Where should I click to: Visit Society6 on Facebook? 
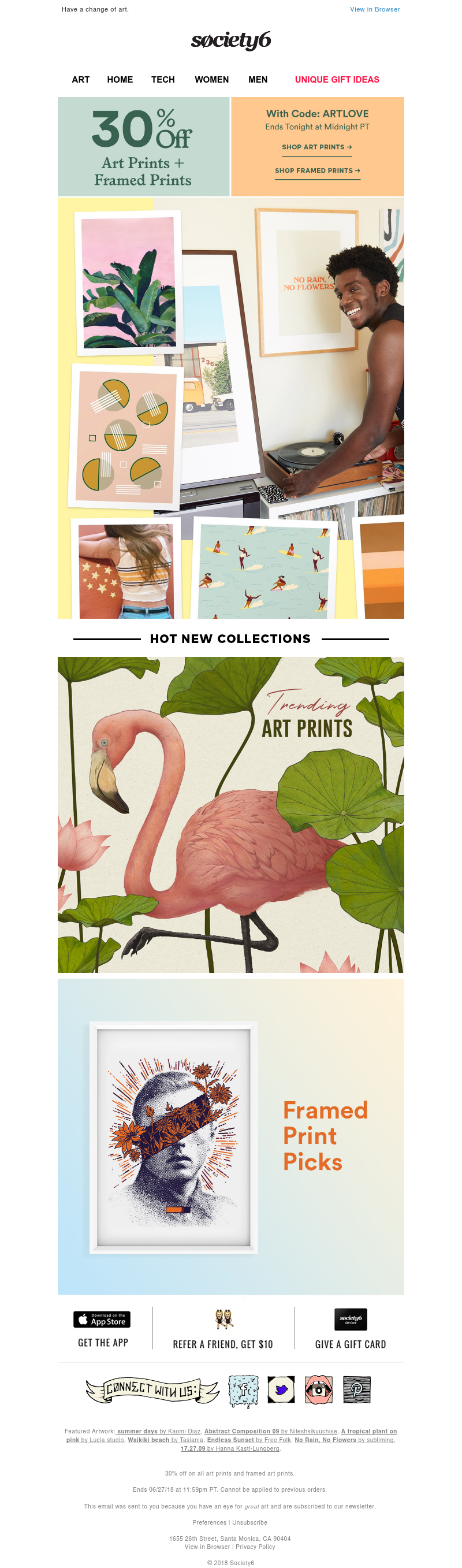pyautogui.click(x=243, y=1389)
